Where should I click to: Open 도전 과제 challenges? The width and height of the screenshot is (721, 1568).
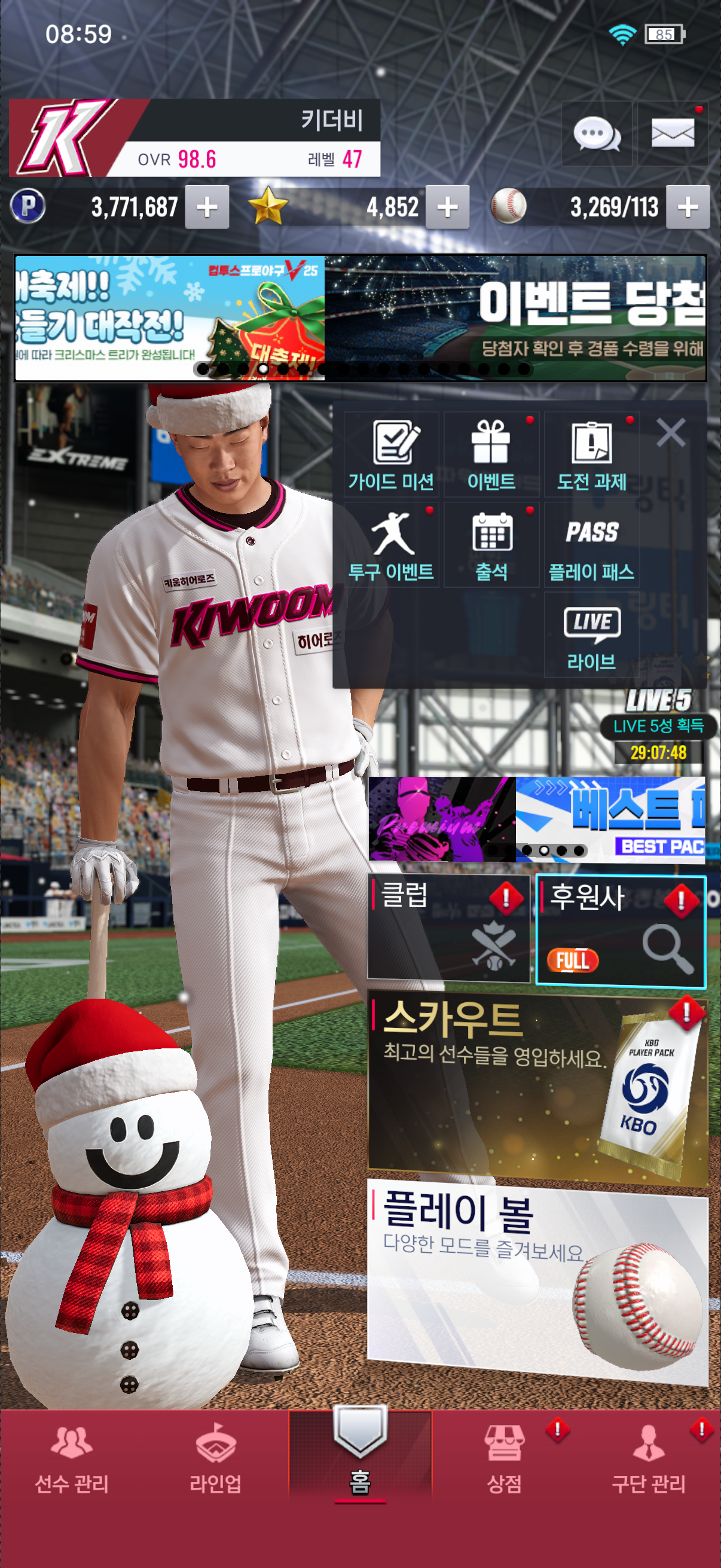(x=591, y=454)
